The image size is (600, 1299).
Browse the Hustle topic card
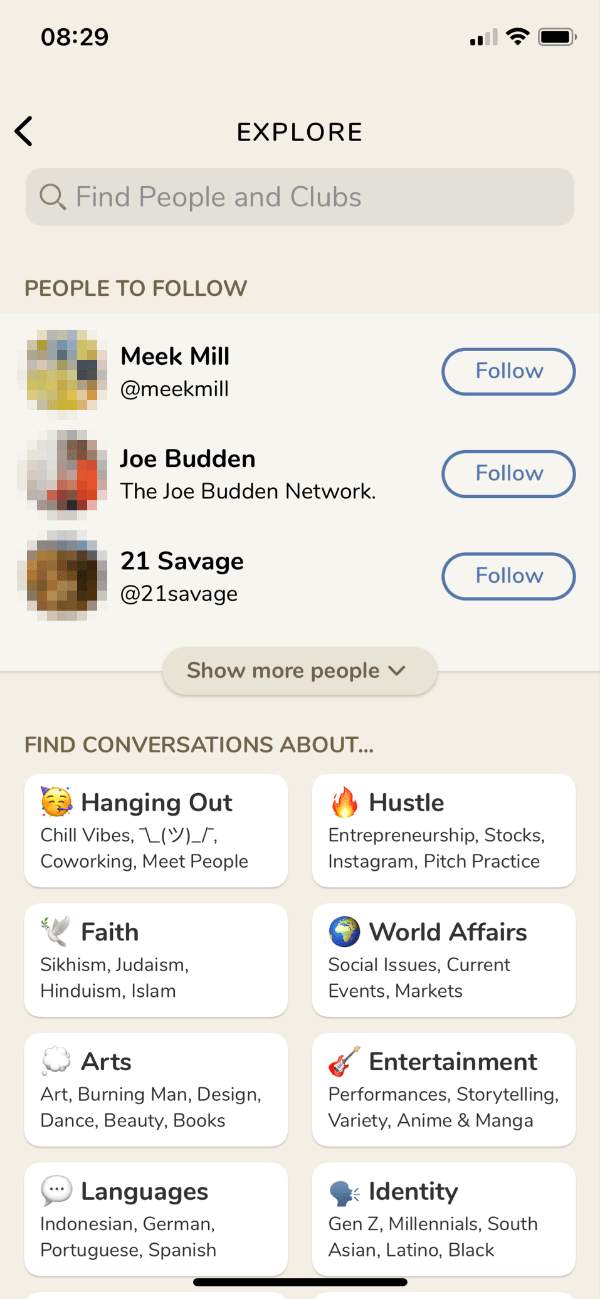point(443,830)
